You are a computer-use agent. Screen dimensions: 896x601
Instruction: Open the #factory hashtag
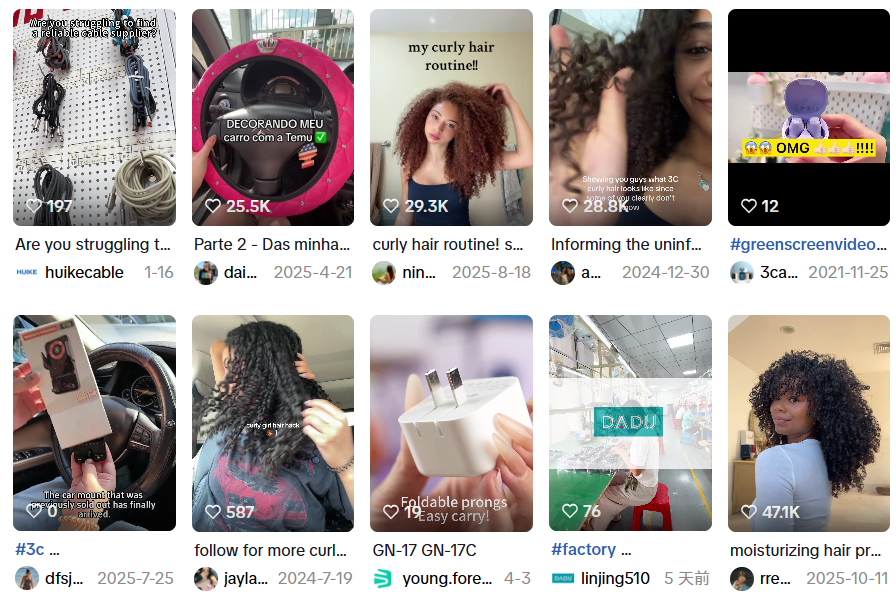tap(583, 549)
